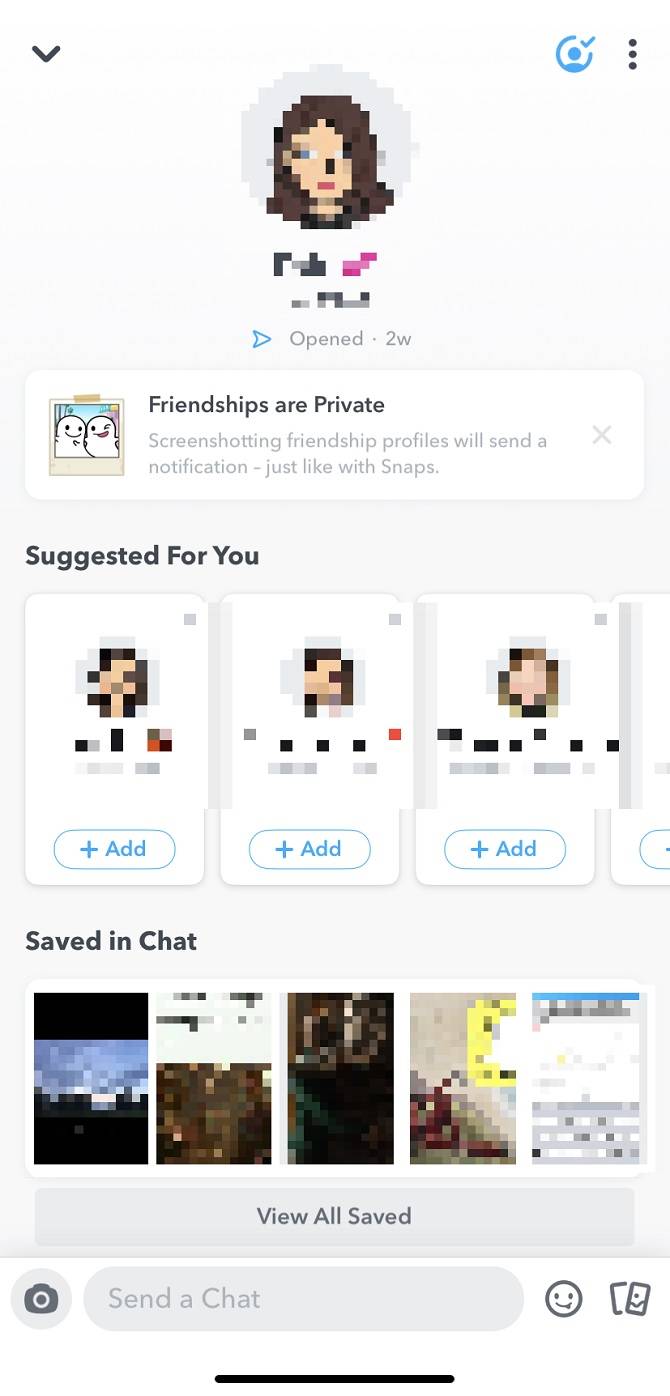Add the third suggested friend

(504, 849)
